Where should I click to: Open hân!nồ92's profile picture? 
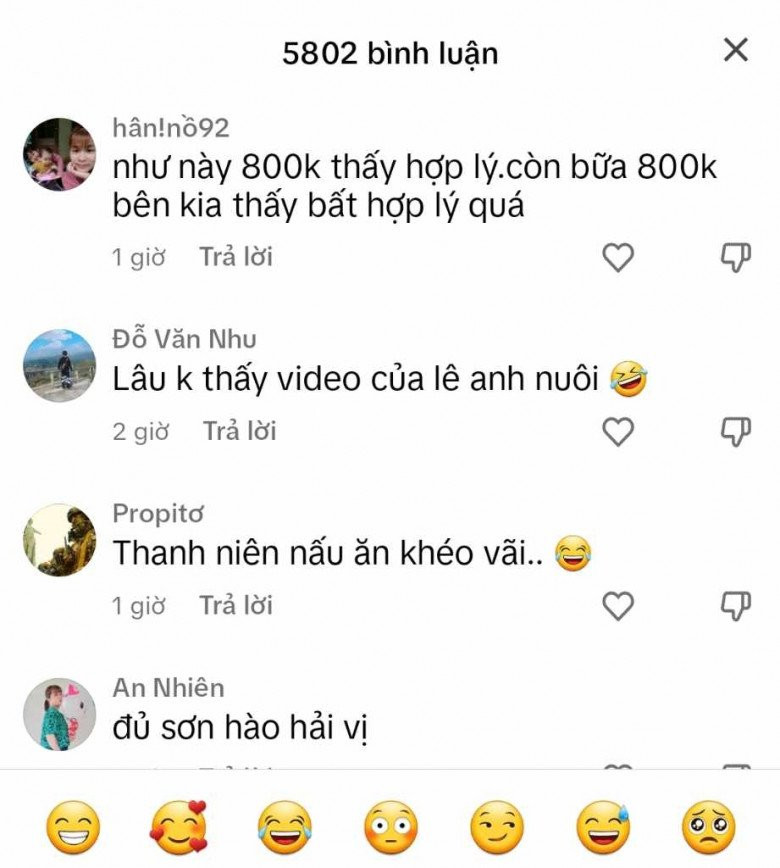click(59, 155)
